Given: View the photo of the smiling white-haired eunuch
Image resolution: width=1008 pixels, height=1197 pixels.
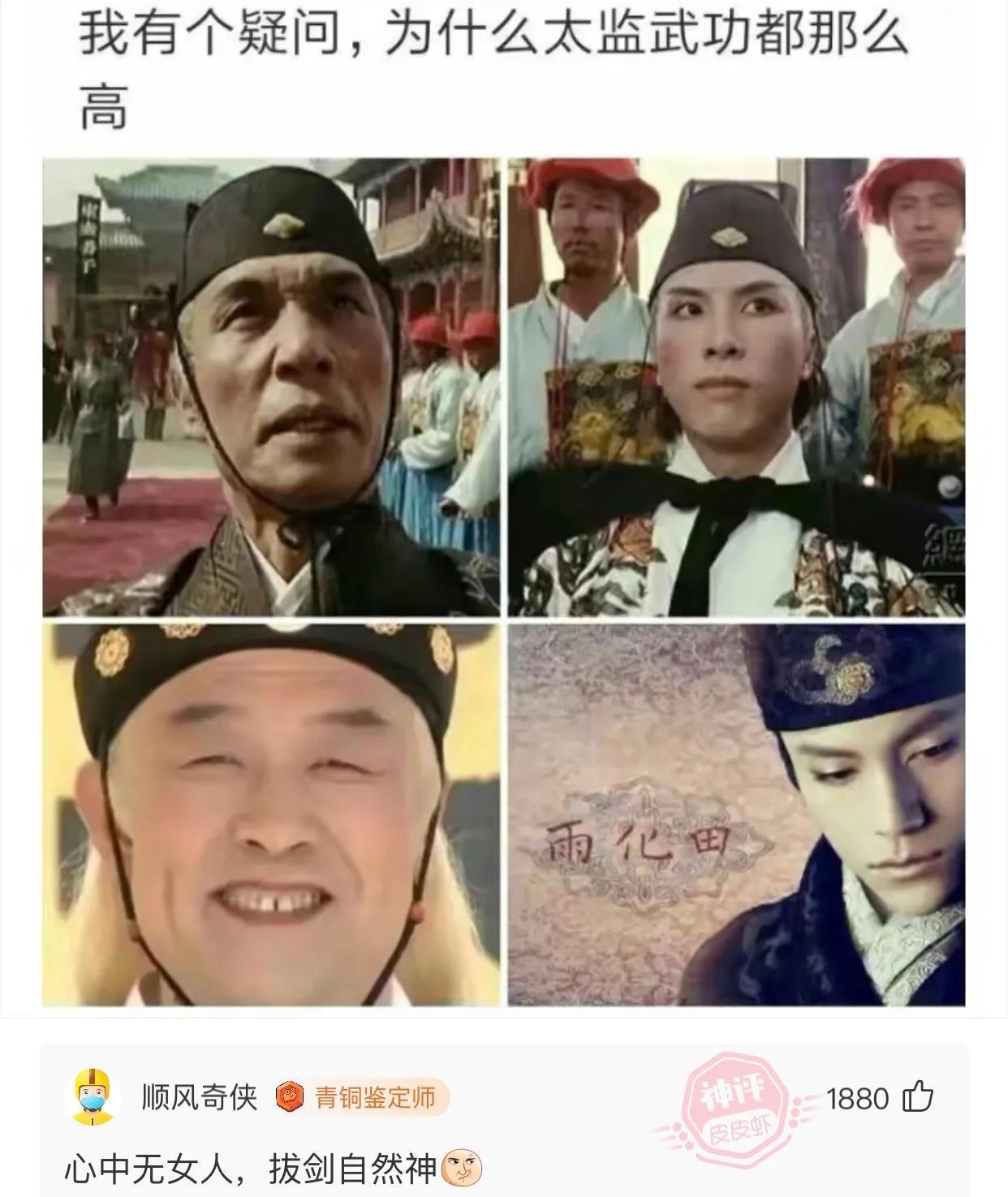Looking at the screenshot, I should 271,816.
